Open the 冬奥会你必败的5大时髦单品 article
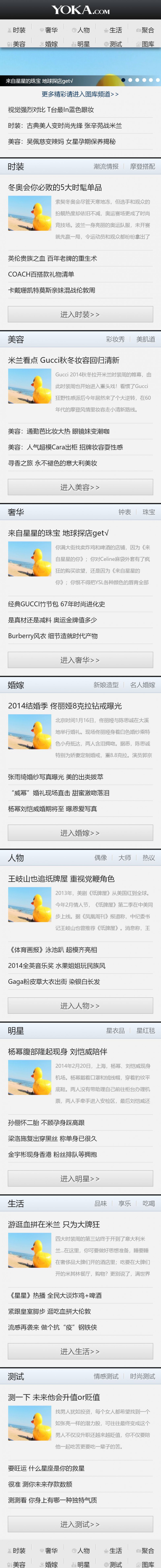This screenshot has width=161, height=1568. tap(55, 188)
